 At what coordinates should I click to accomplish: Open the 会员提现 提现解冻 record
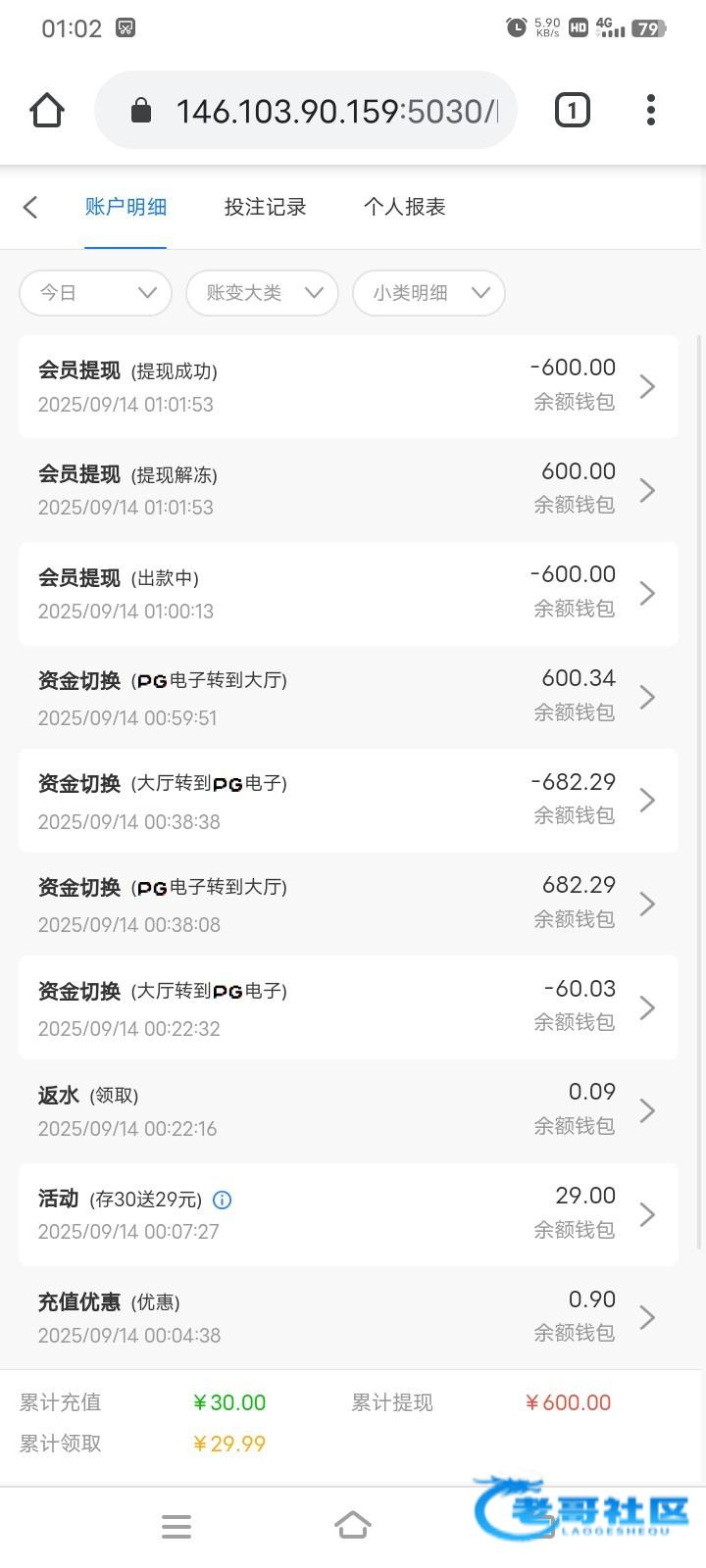(348, 490)
